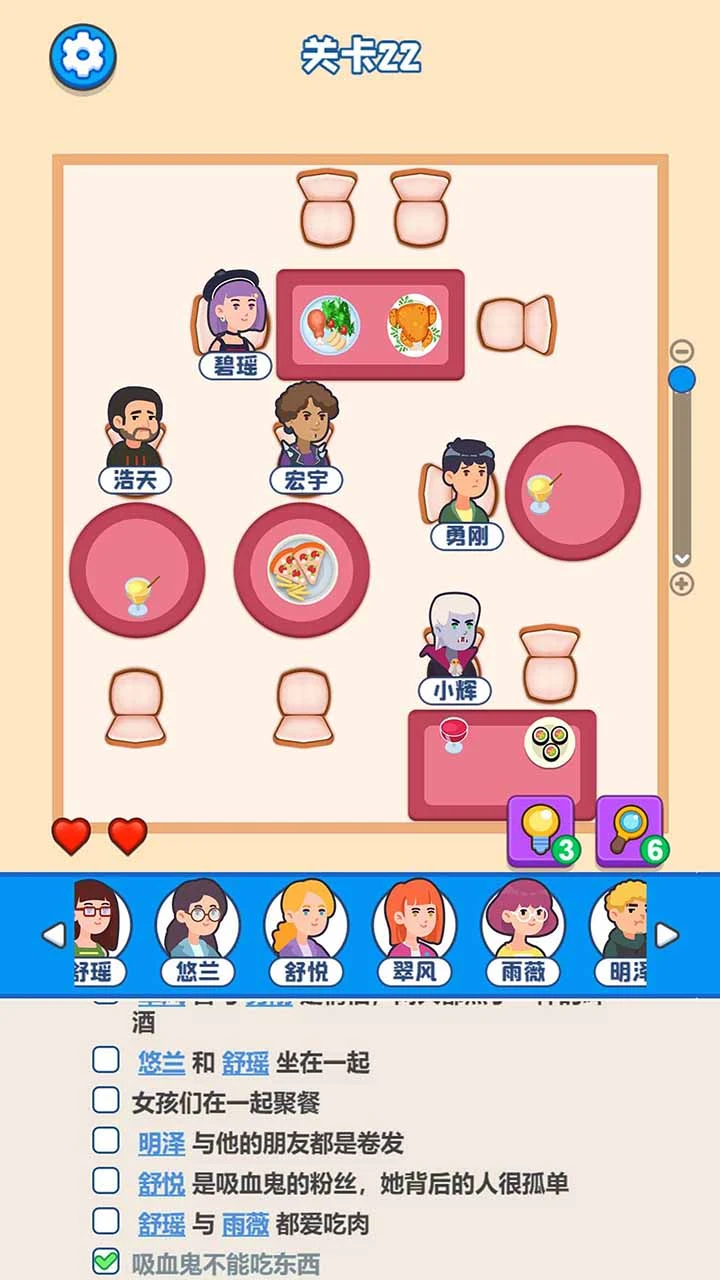The height and width of the screenshot is (1280, 720).
Task: Tap seated guest 小辉 the vampire
Action: point(454,648)
